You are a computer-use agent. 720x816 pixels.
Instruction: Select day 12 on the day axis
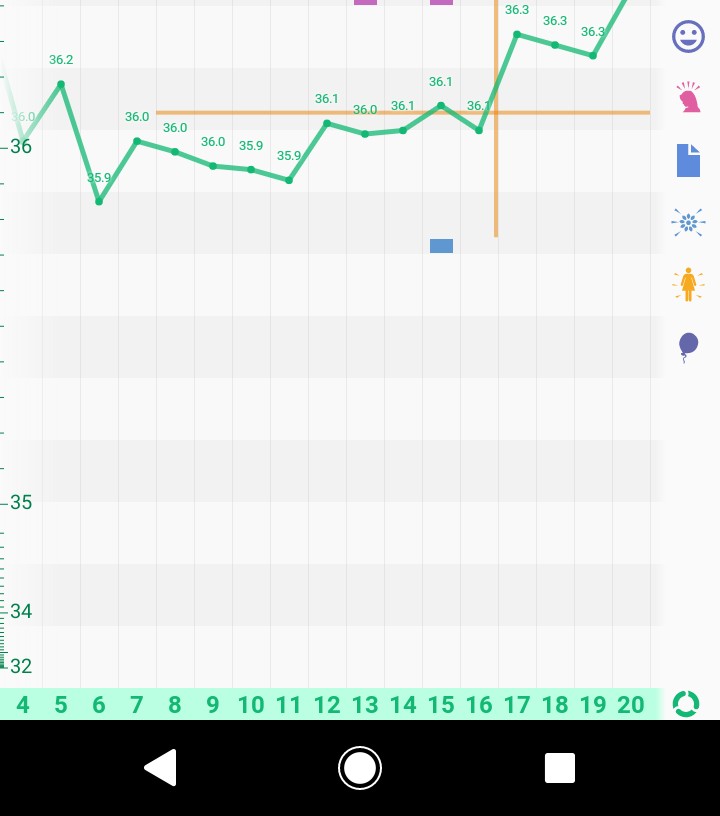327,705
